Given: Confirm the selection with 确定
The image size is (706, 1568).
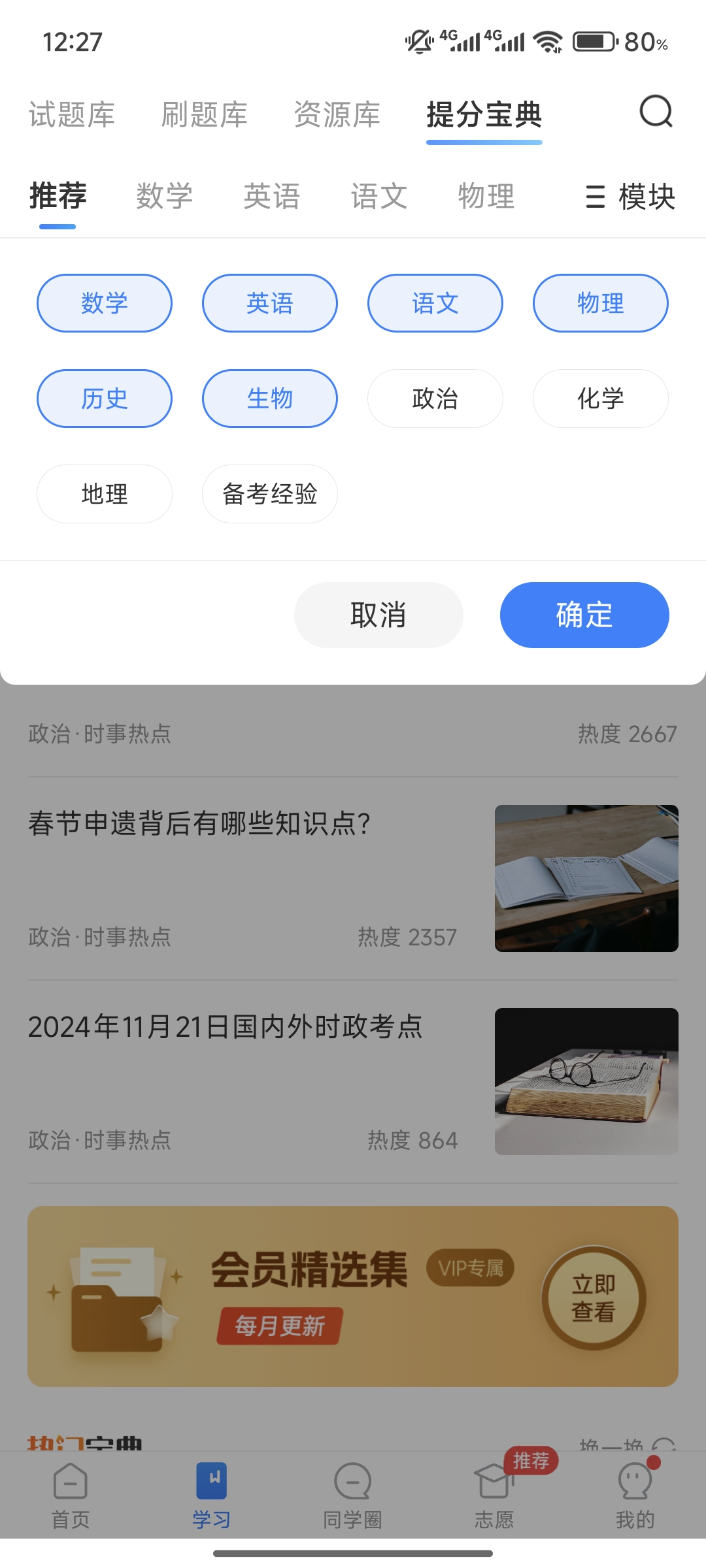Looking at the screenshot, I should (x=584, y=615).
